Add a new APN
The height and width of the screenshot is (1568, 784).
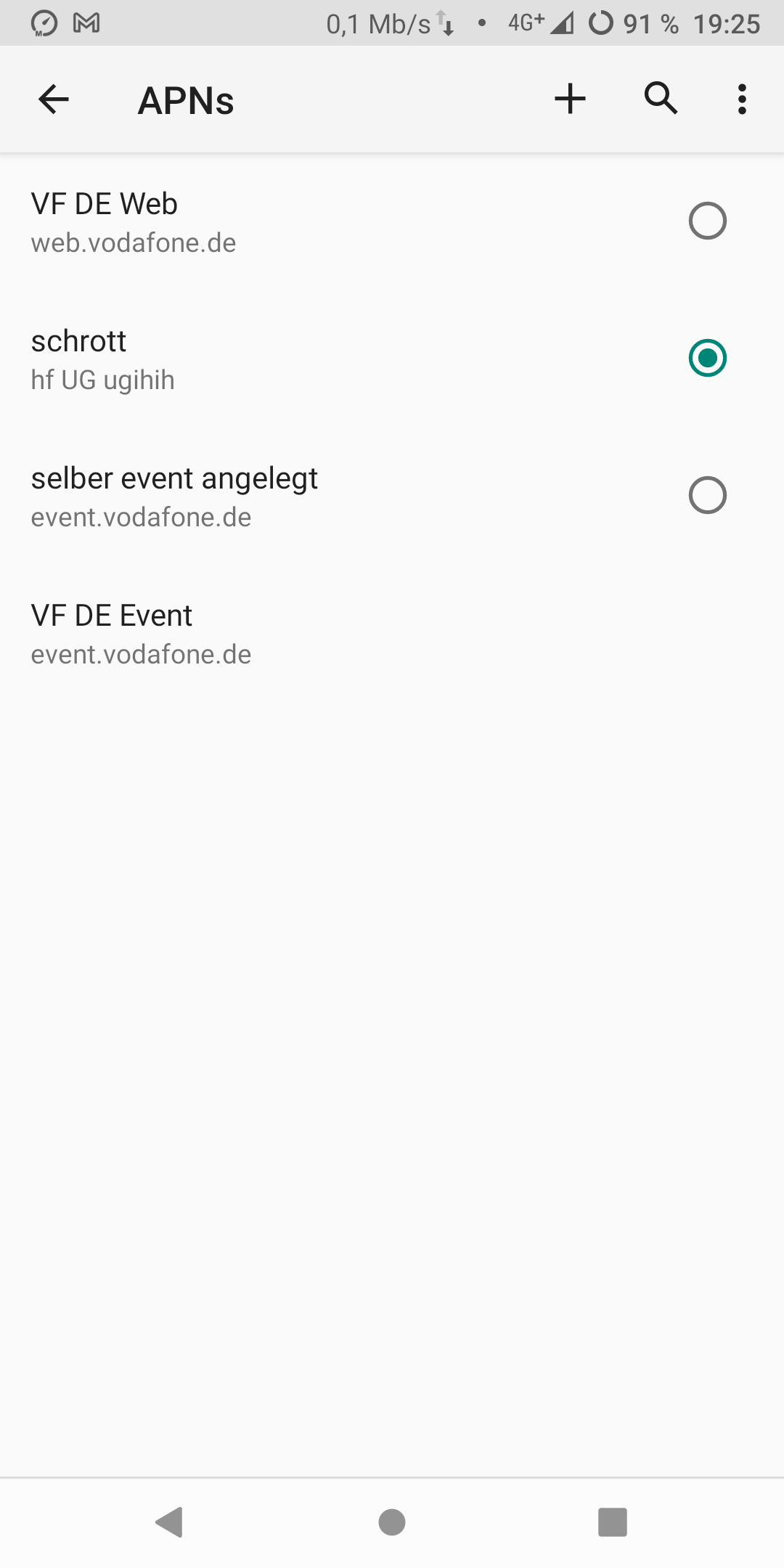pos(570,99)
